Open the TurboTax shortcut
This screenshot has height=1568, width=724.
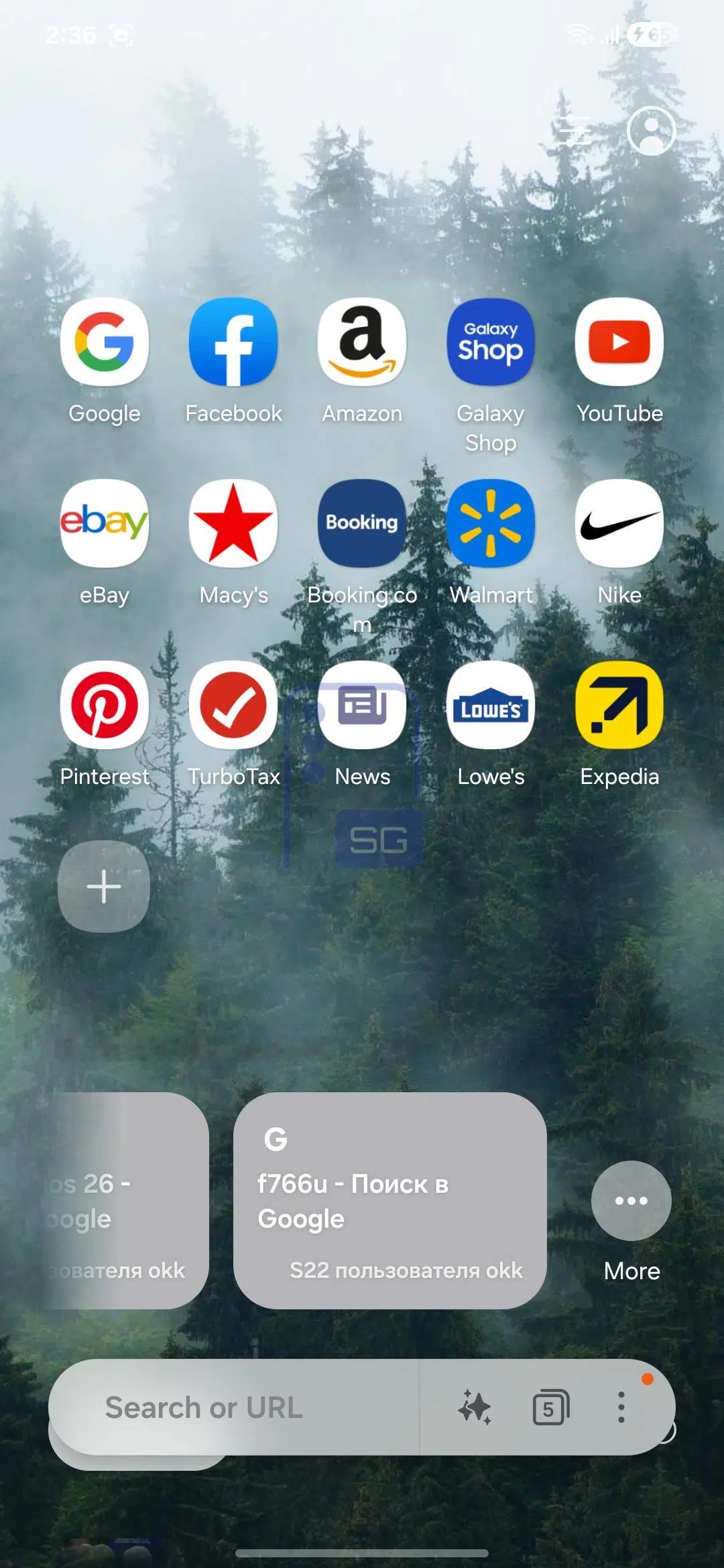pos(233,705)
